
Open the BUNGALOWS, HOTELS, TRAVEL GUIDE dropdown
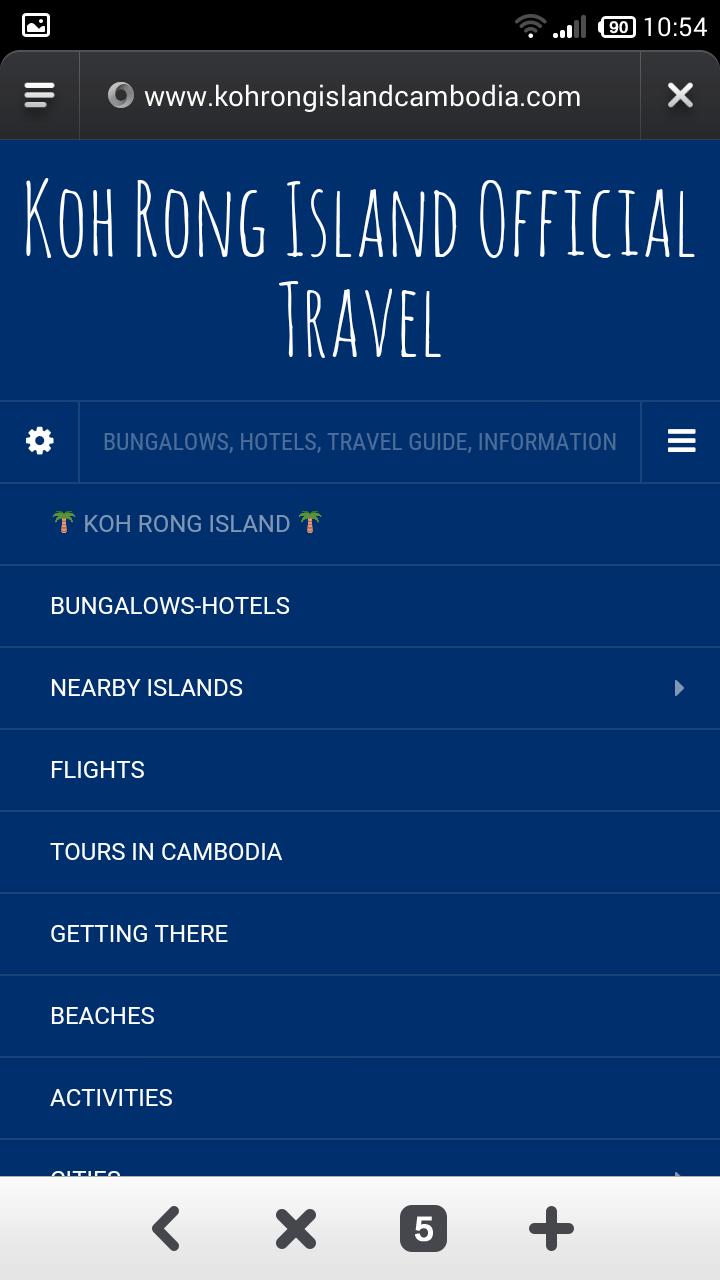(x=360, y=441)
